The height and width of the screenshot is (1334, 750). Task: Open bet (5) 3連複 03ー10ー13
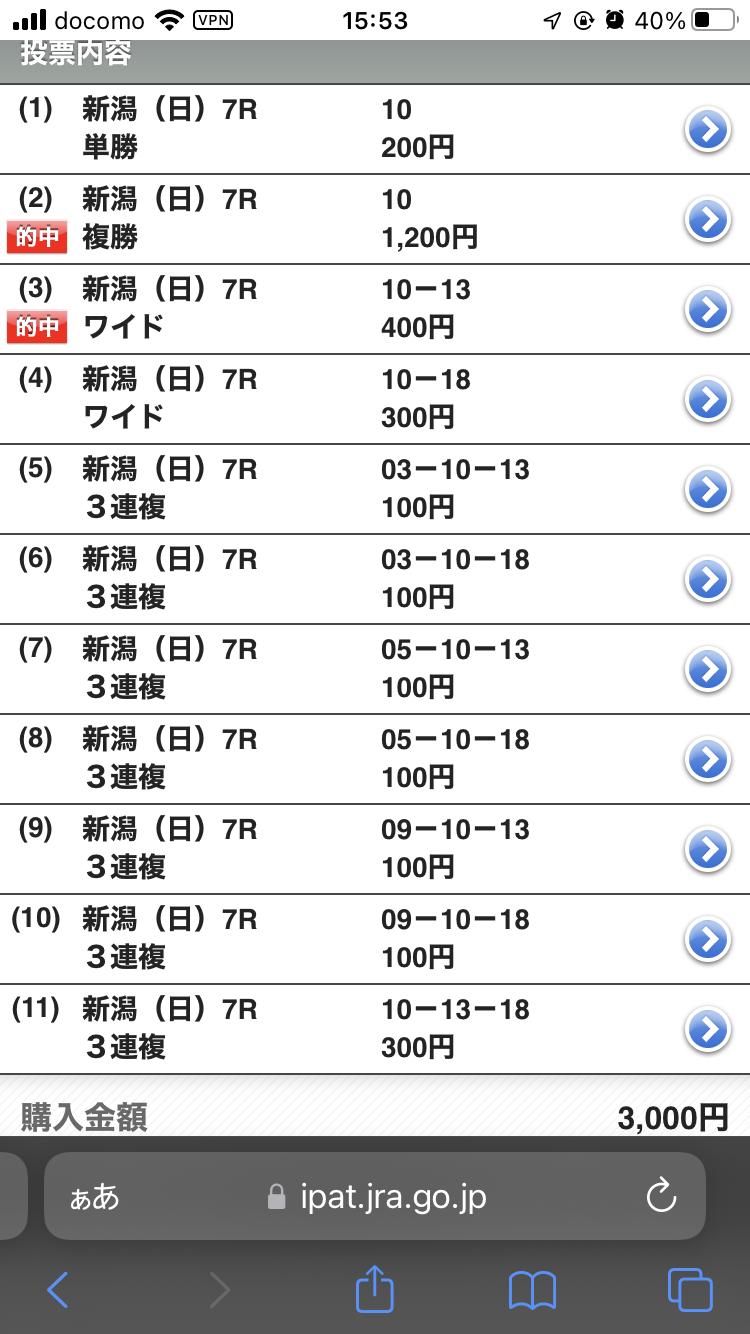[x=708, y=490]
